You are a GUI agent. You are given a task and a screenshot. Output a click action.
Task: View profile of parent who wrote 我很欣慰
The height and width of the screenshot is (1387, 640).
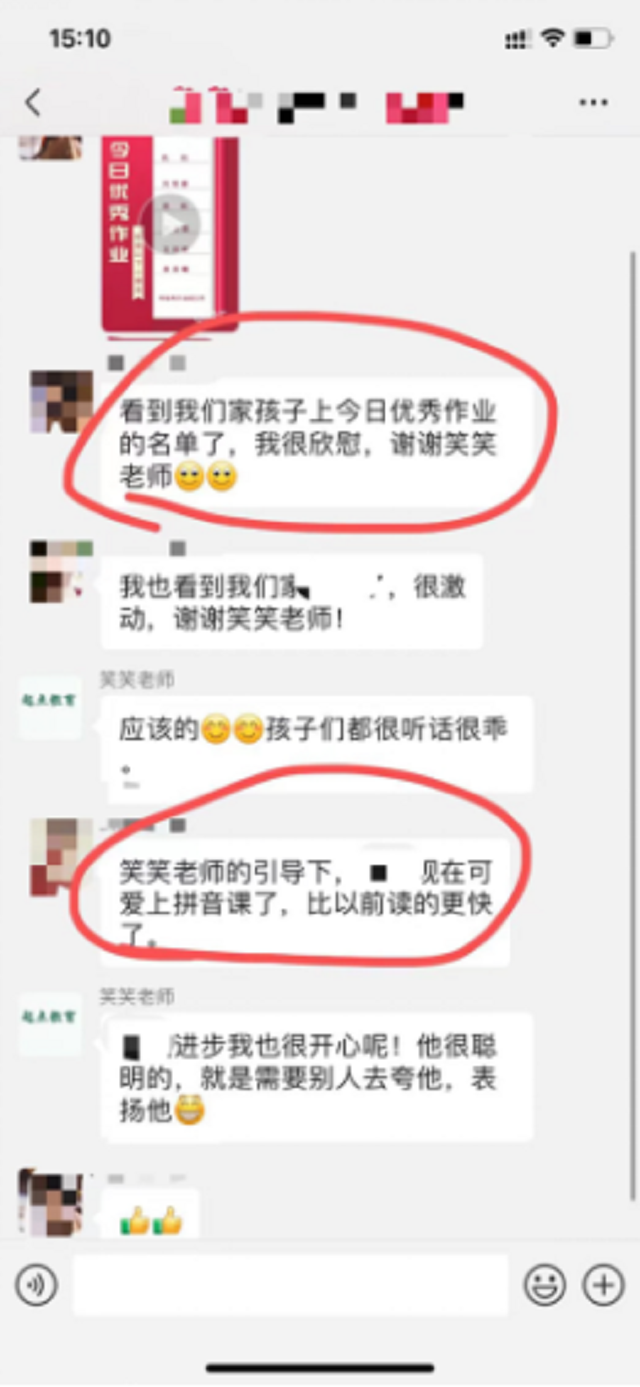(61, 400)
